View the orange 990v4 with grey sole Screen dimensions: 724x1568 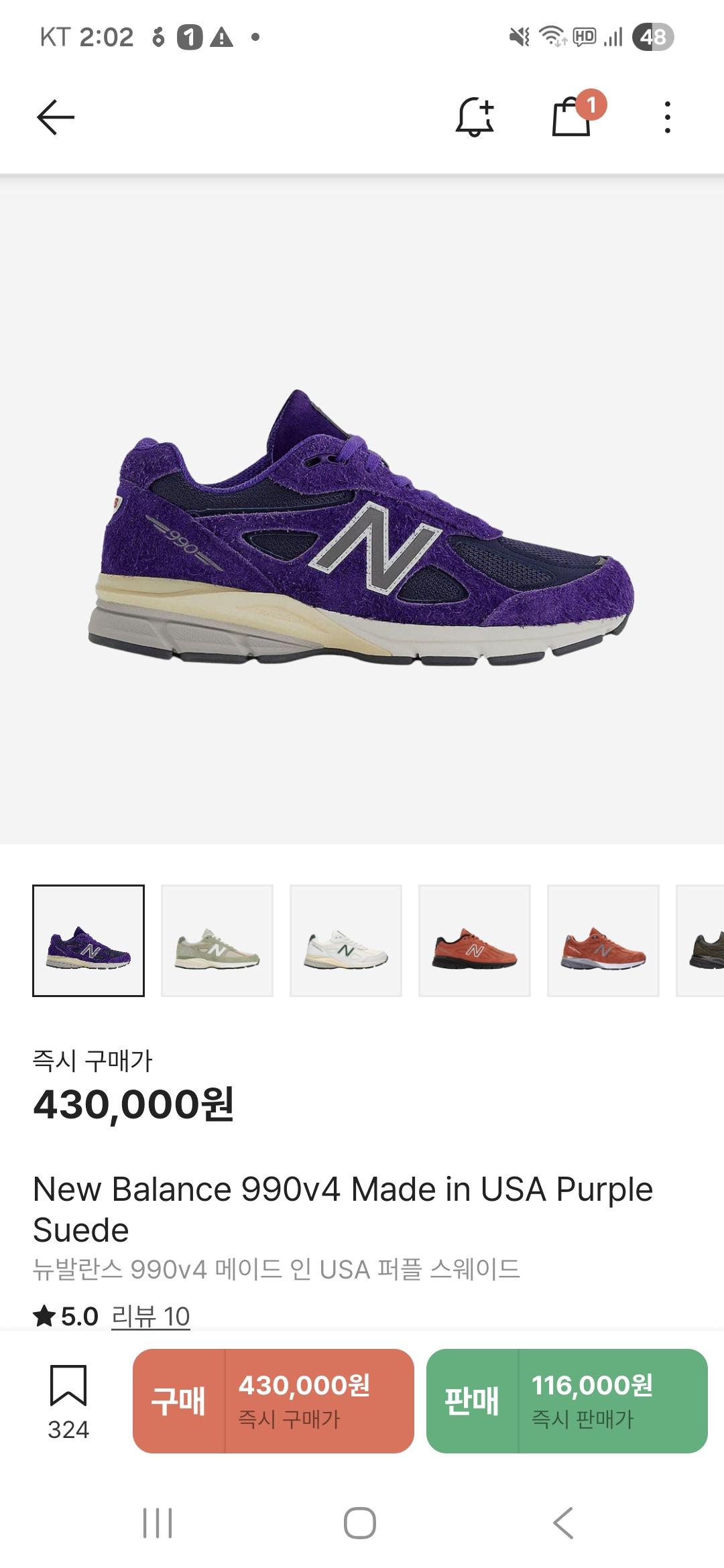pos(603,941)
